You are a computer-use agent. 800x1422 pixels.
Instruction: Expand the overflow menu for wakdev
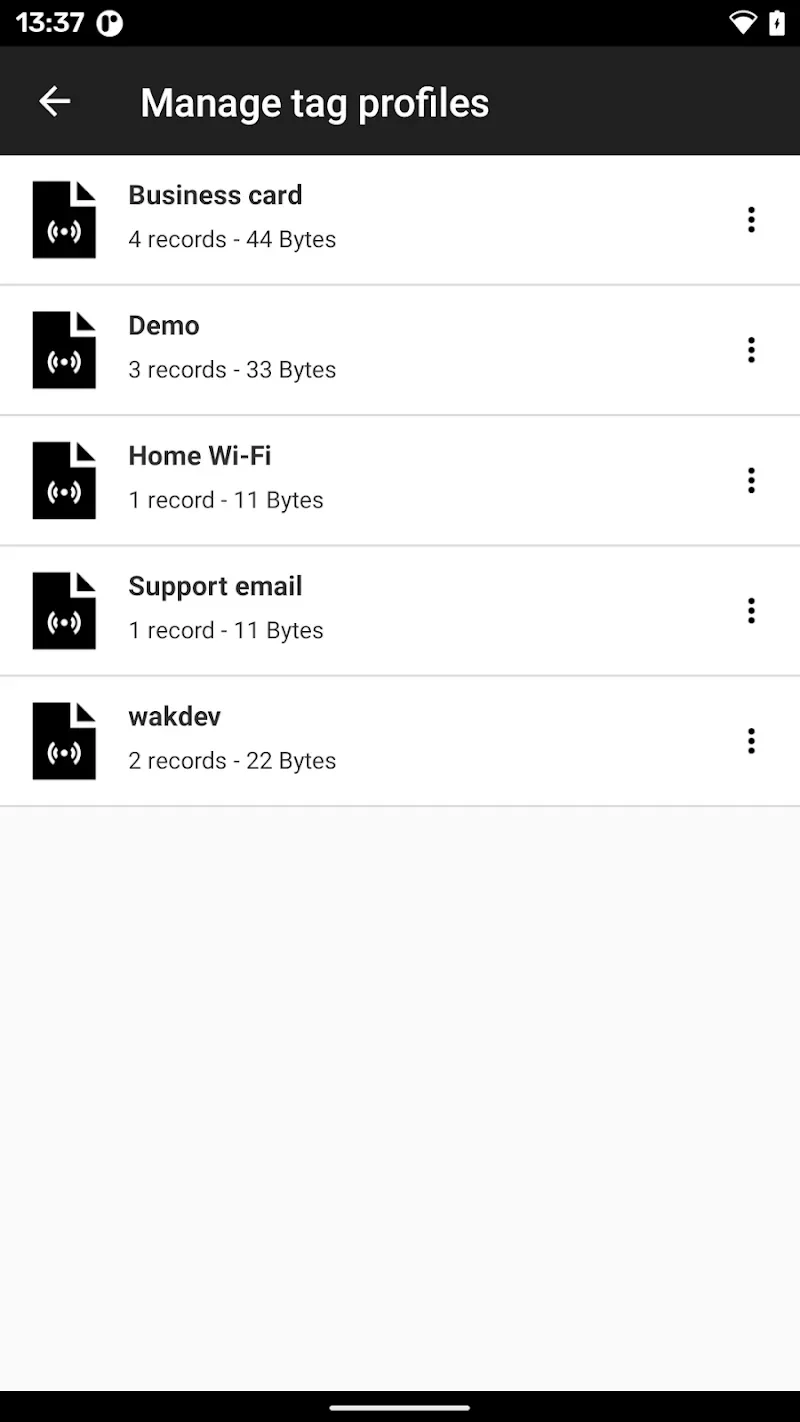pos(751,741)
